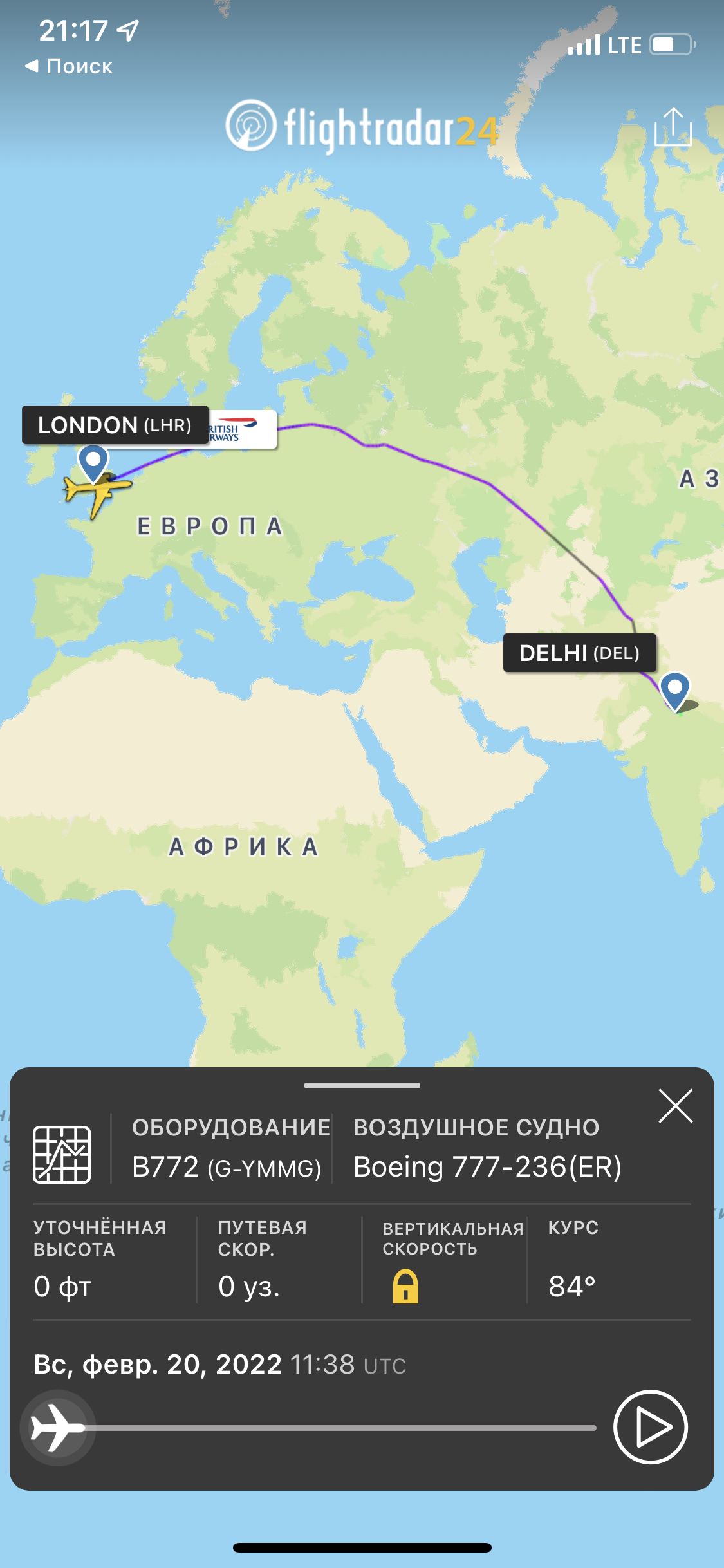Expand the panel using the grab handle

pyautogui.click(x=362, y=1085)
